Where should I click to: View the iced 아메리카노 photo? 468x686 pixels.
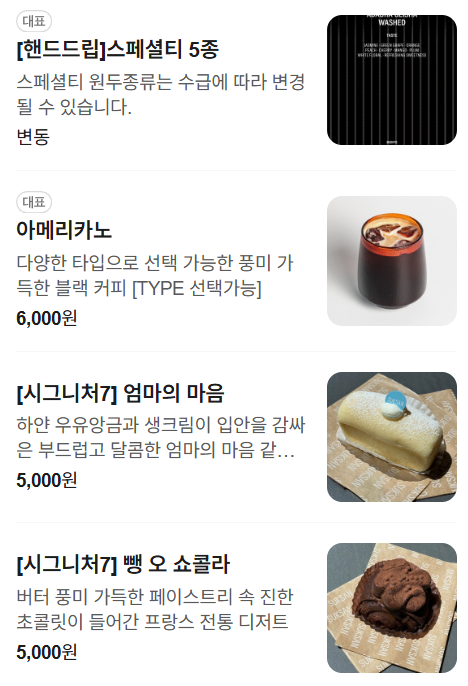pos(392,261)
